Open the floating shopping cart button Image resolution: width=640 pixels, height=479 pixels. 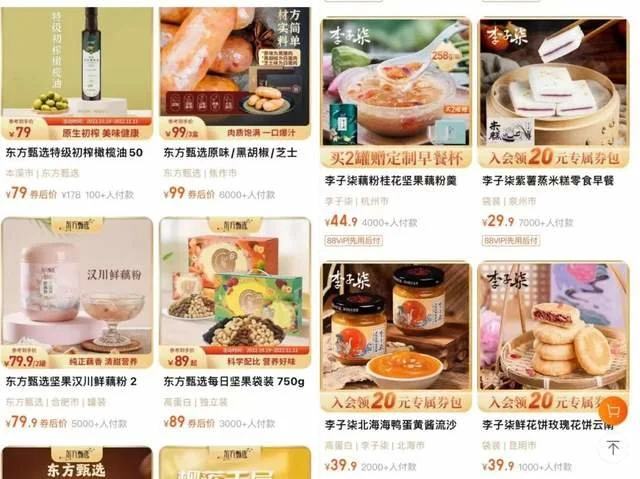tap(612, 411)
